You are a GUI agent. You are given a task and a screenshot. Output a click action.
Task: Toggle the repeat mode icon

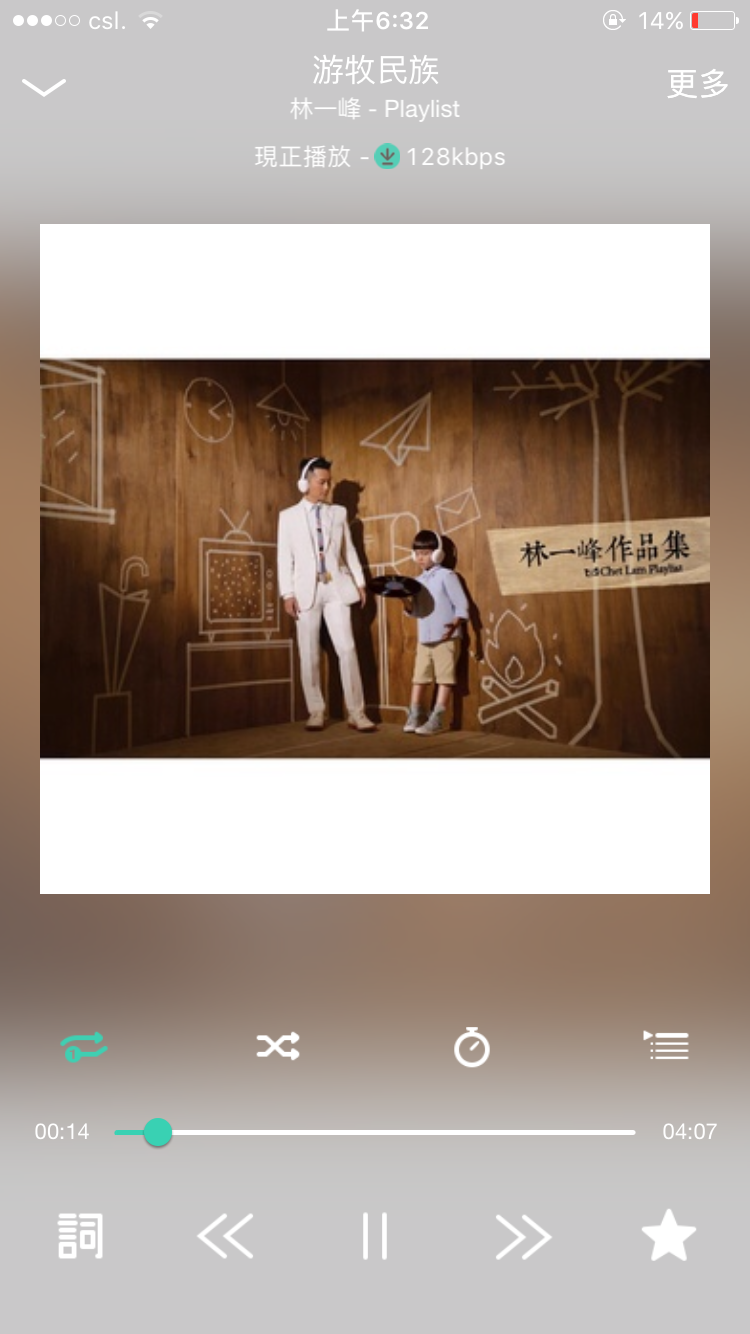(84, 1047)
